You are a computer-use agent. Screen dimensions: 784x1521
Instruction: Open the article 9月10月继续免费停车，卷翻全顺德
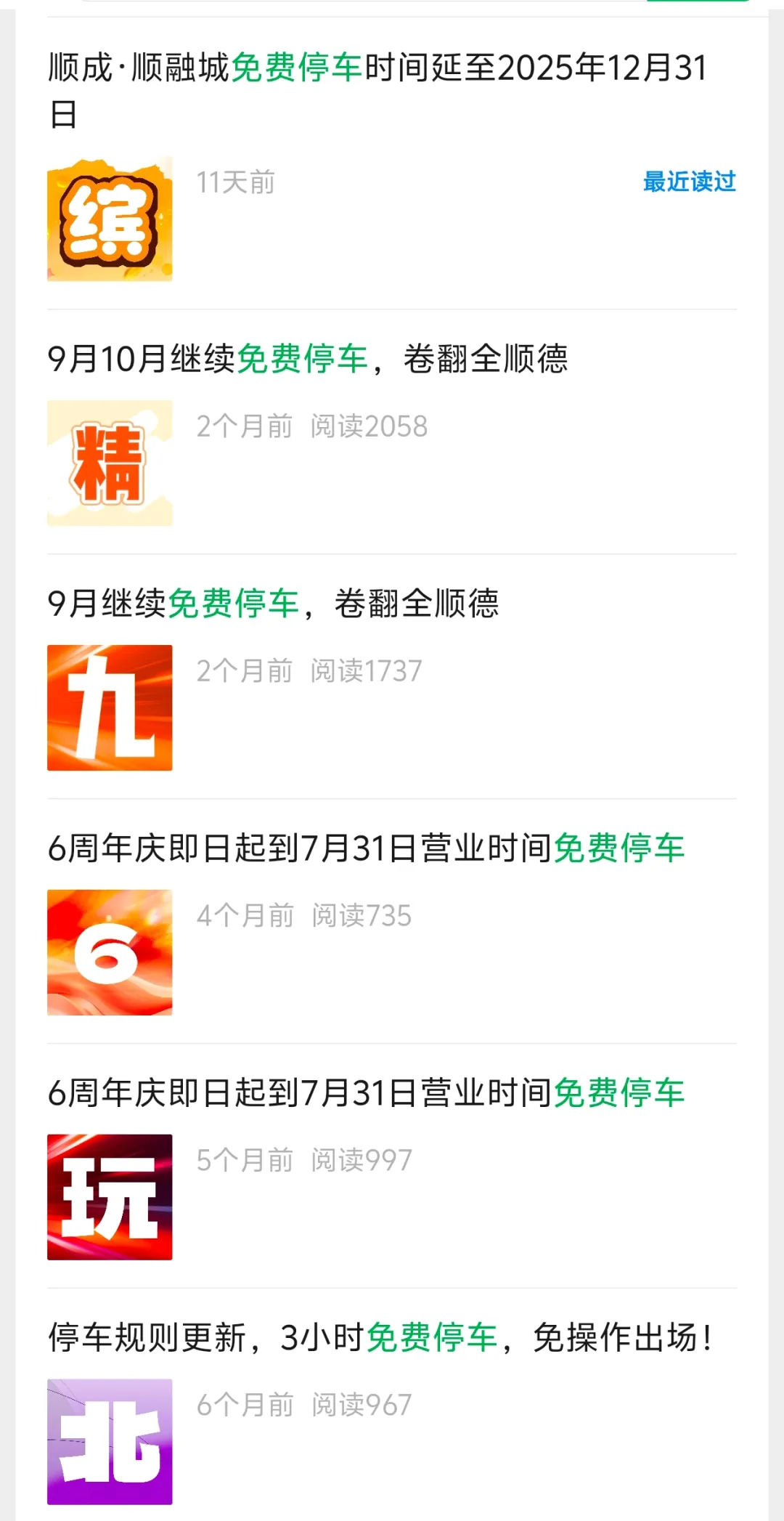[x=308, y=359]
